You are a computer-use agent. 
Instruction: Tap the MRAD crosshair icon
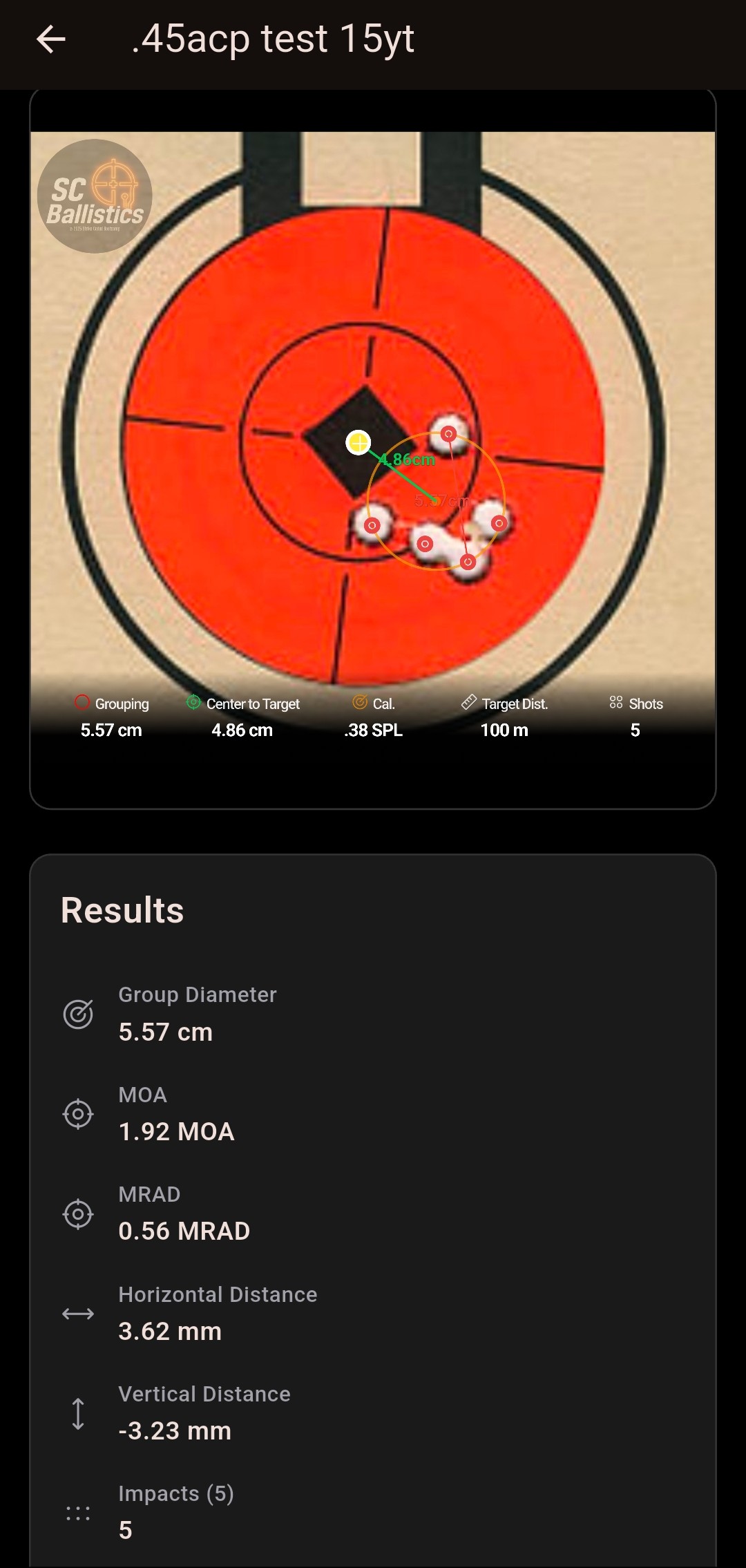[78, 1213]
